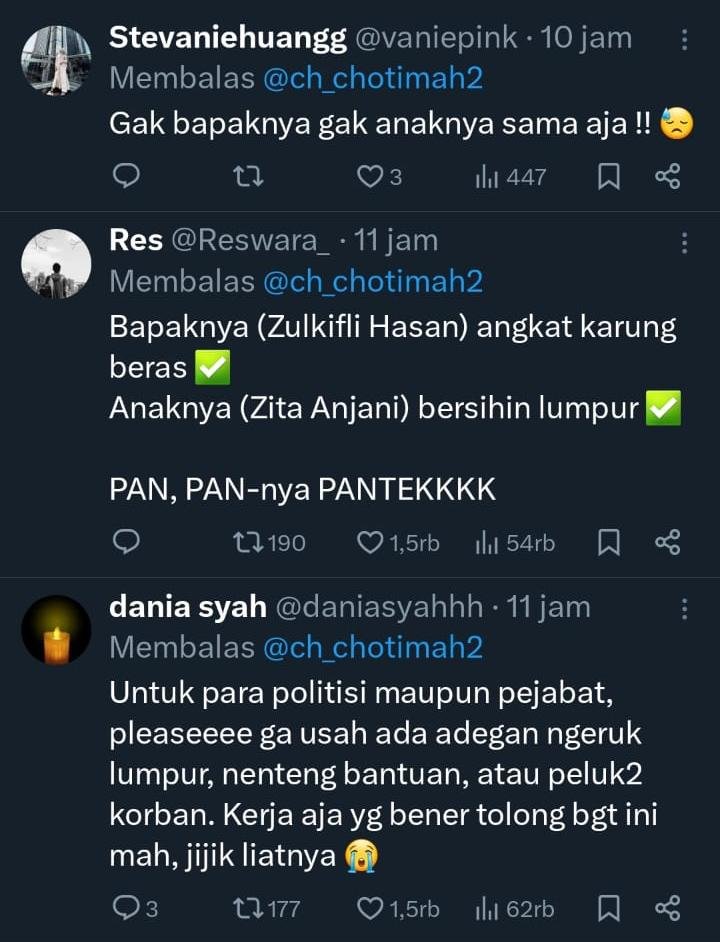Bookmark Stevaniehuangg's reply
This screenshot has height=942, width=720.
[x=609, y=177]
